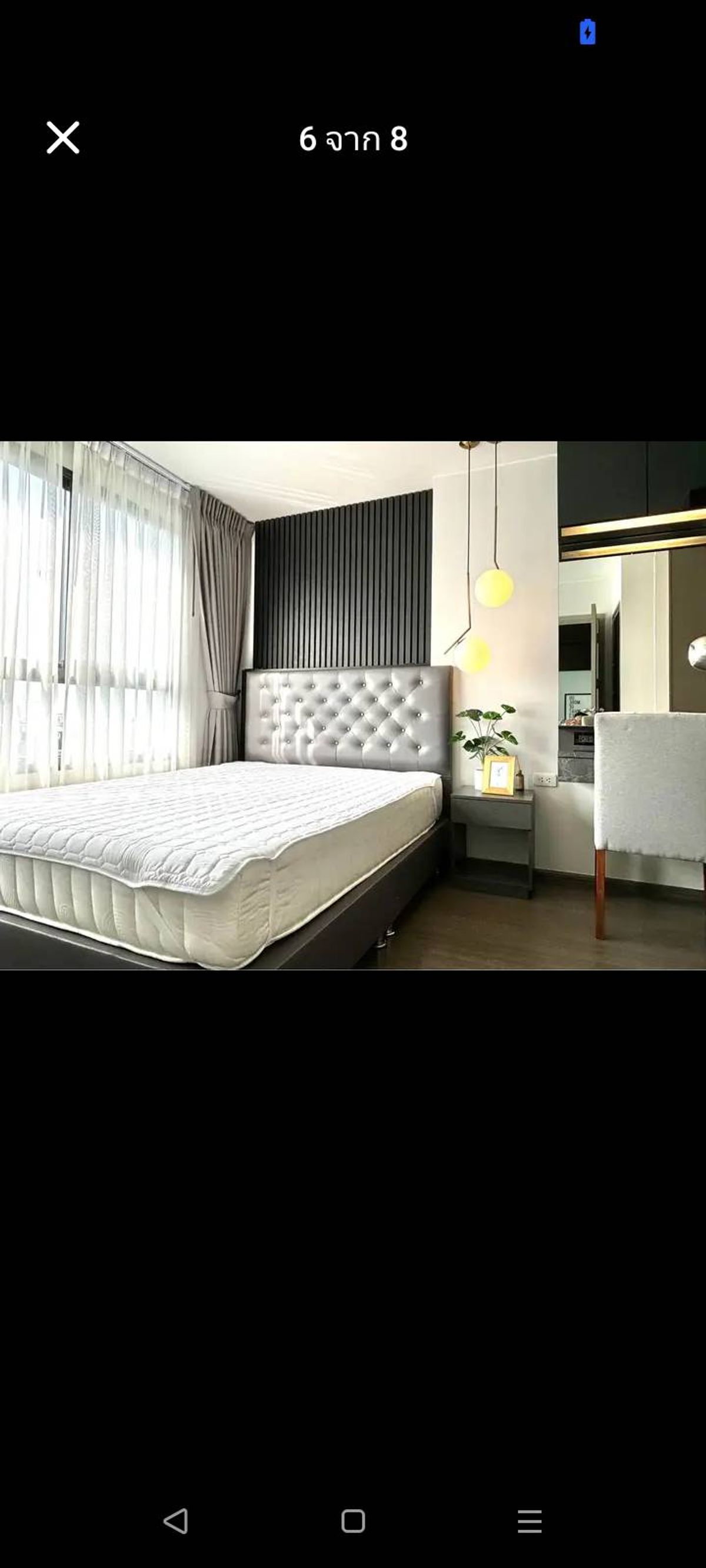Image resolution: width=706 pixels, height=1568 pixels.
Task: Close the photo viewer with the X
Action: point(63,138)
